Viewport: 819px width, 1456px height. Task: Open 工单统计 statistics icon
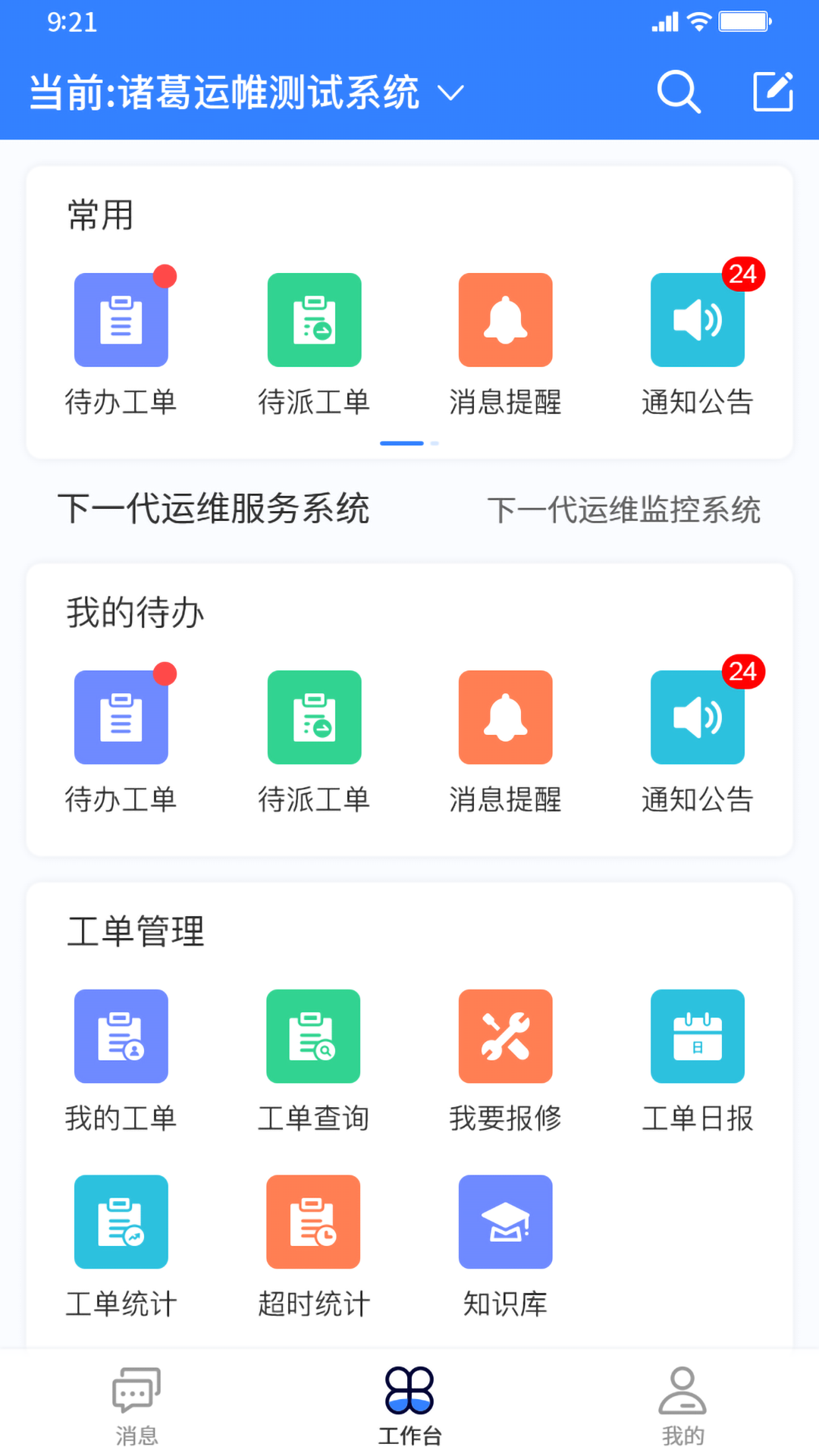[x=121, y=1222]
